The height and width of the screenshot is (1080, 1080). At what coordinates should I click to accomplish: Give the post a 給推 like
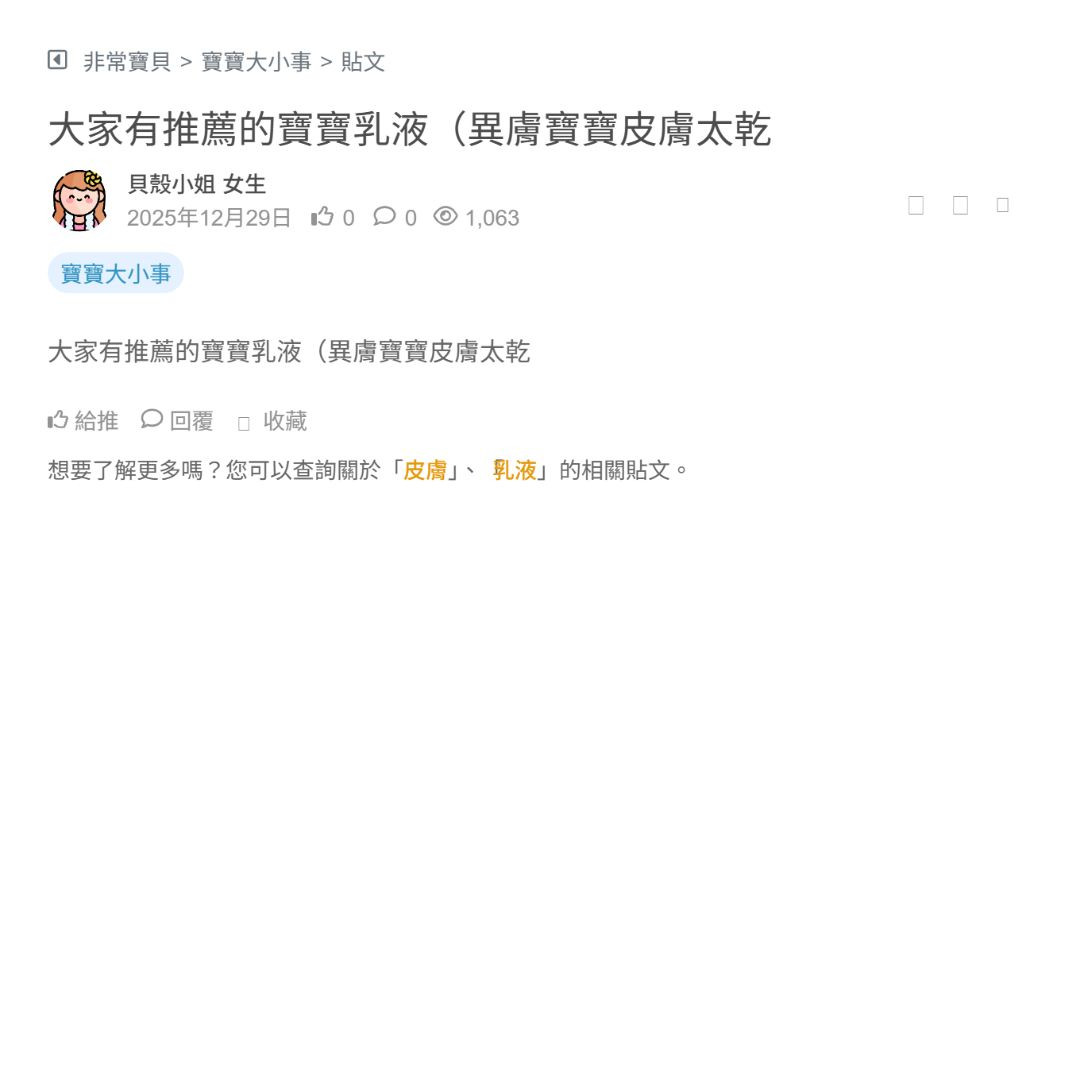pyautogui.click(x=83, y=421)
